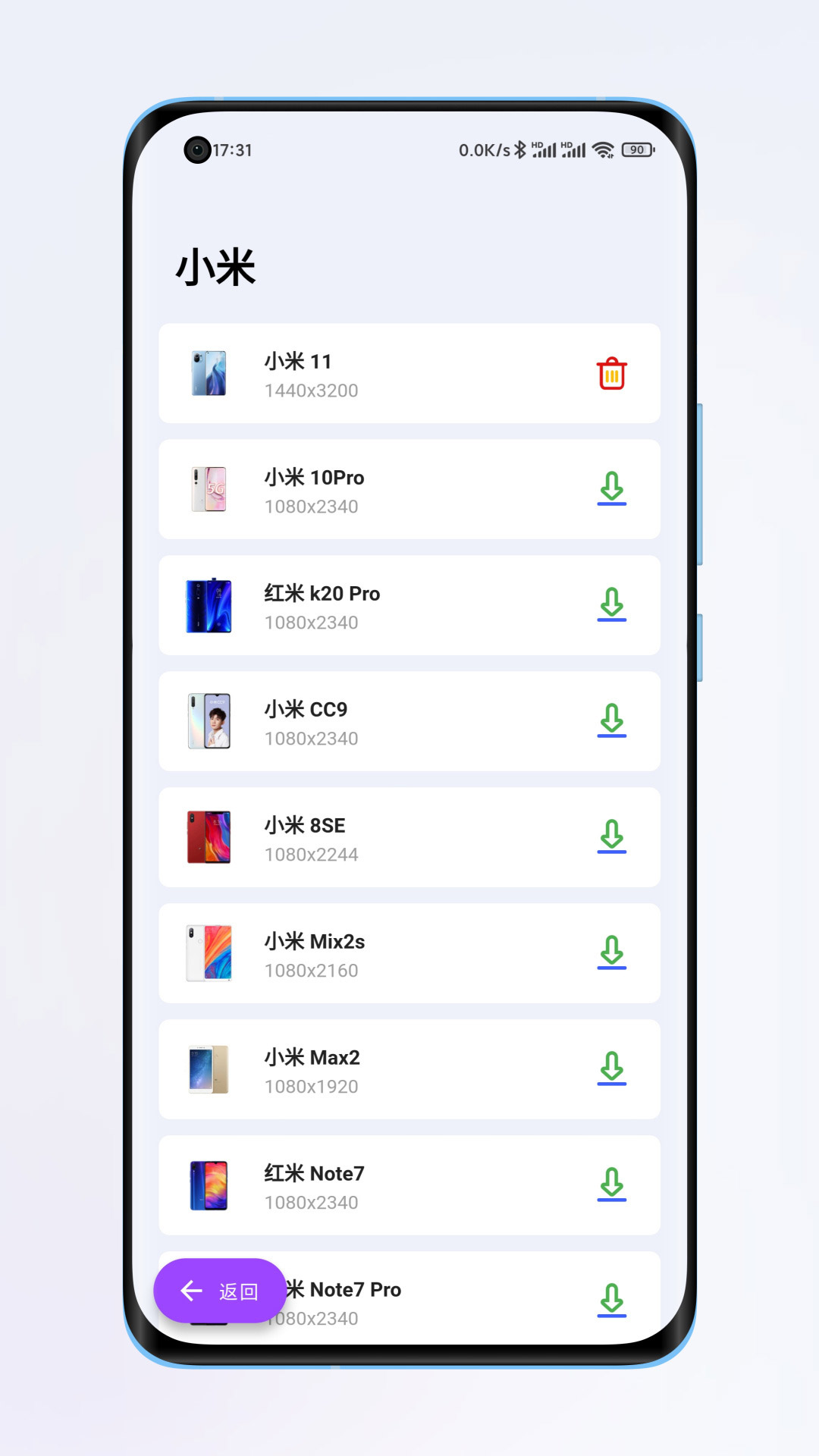Tap the Wi-Fi icon in the status bar

603,149
